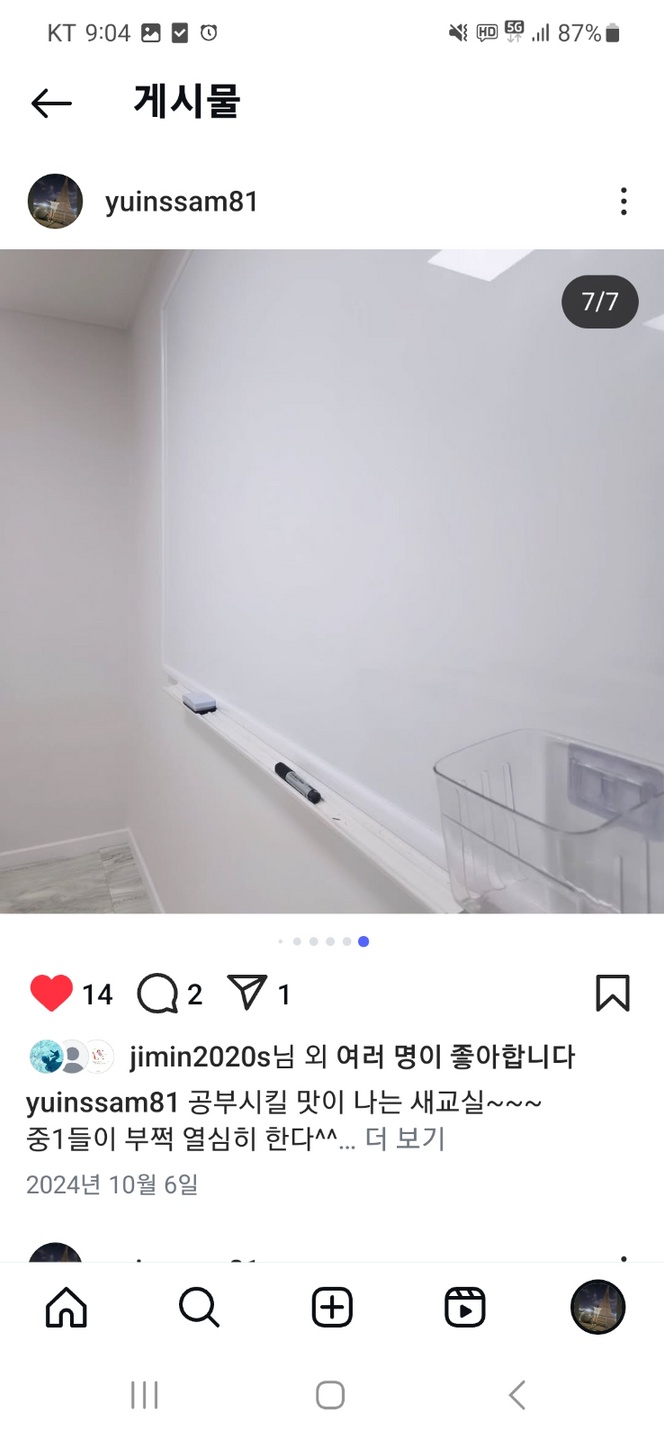Open comments via the speech bubble icon
This screenshot has width=664, height=1440.
tap(157, 993)
